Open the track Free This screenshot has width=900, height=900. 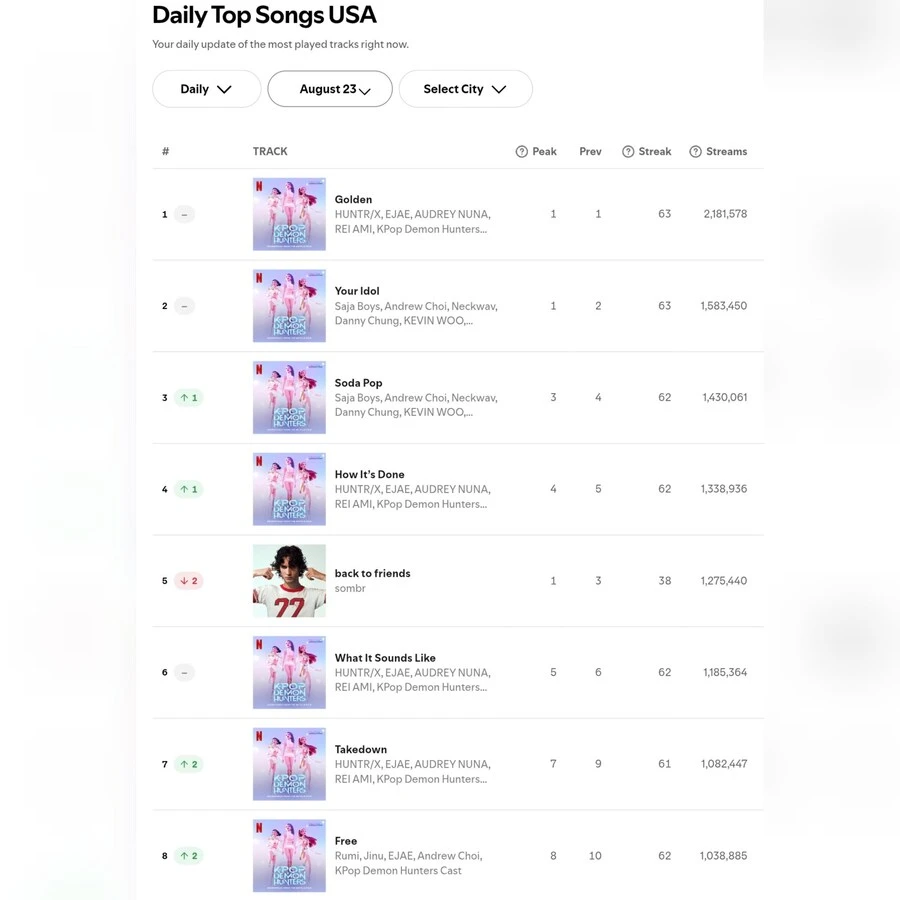click(346, 841)
